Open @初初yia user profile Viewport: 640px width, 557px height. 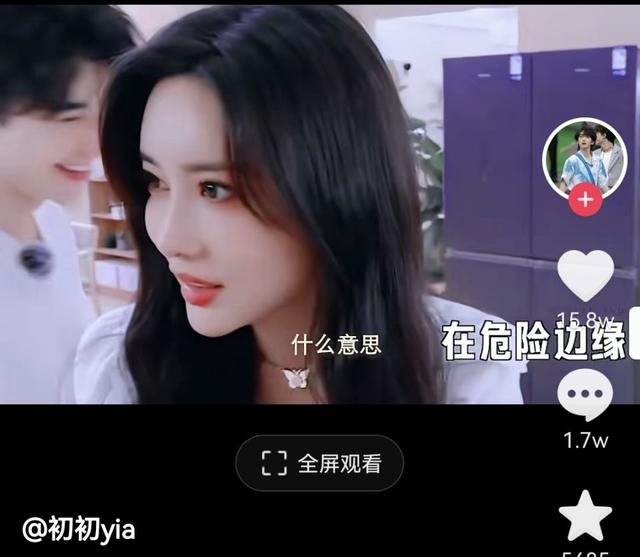[x=79, y=528]
